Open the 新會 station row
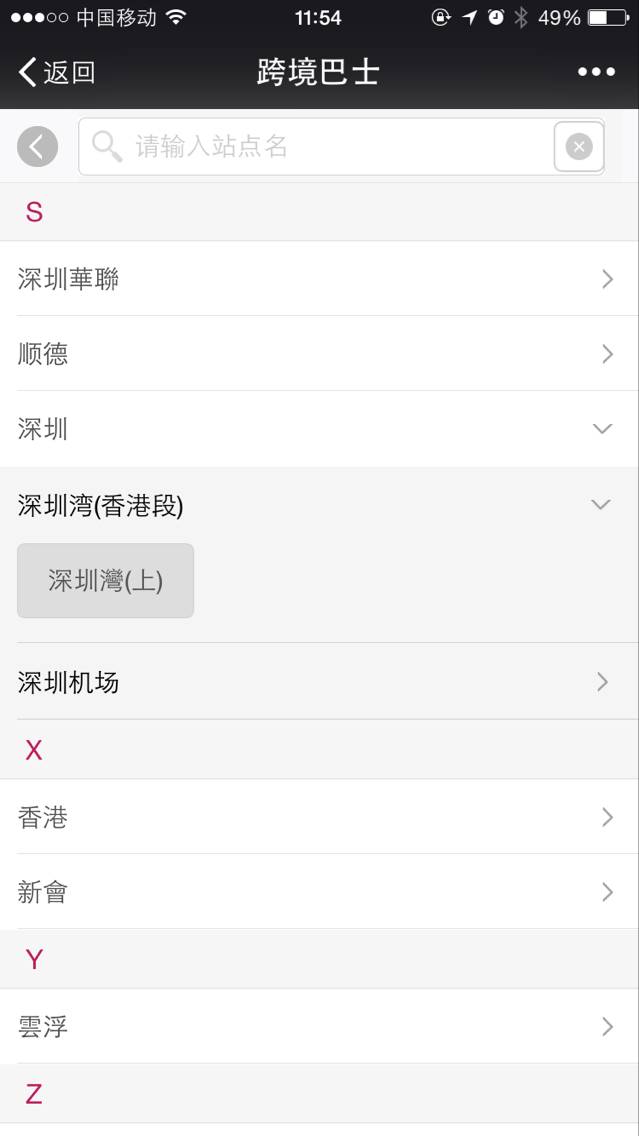 [x=320, y=892]
